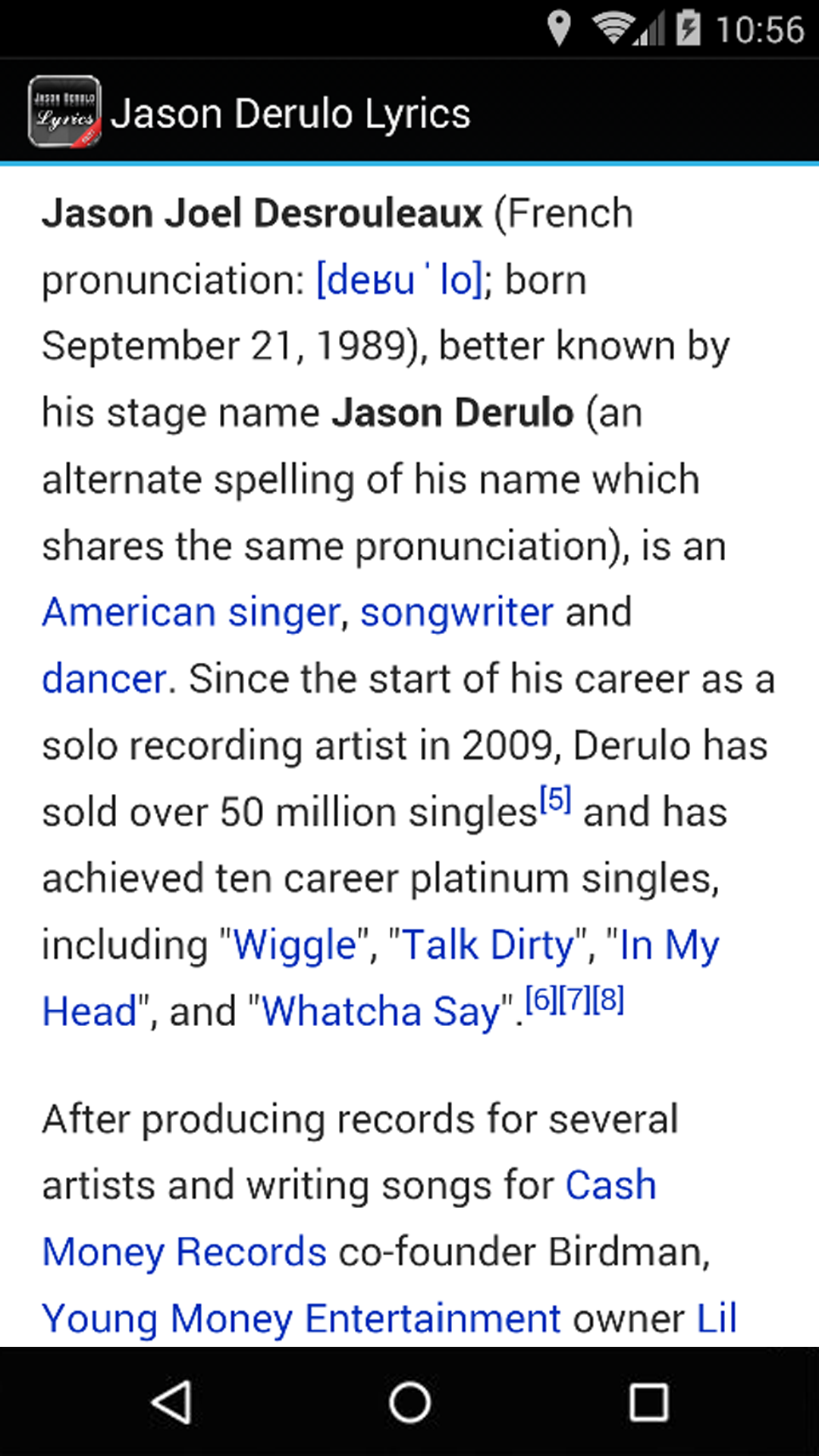Go back using the navigation bar
This screenshot has height=1456, width=819.
click(x=171, y=1402)
